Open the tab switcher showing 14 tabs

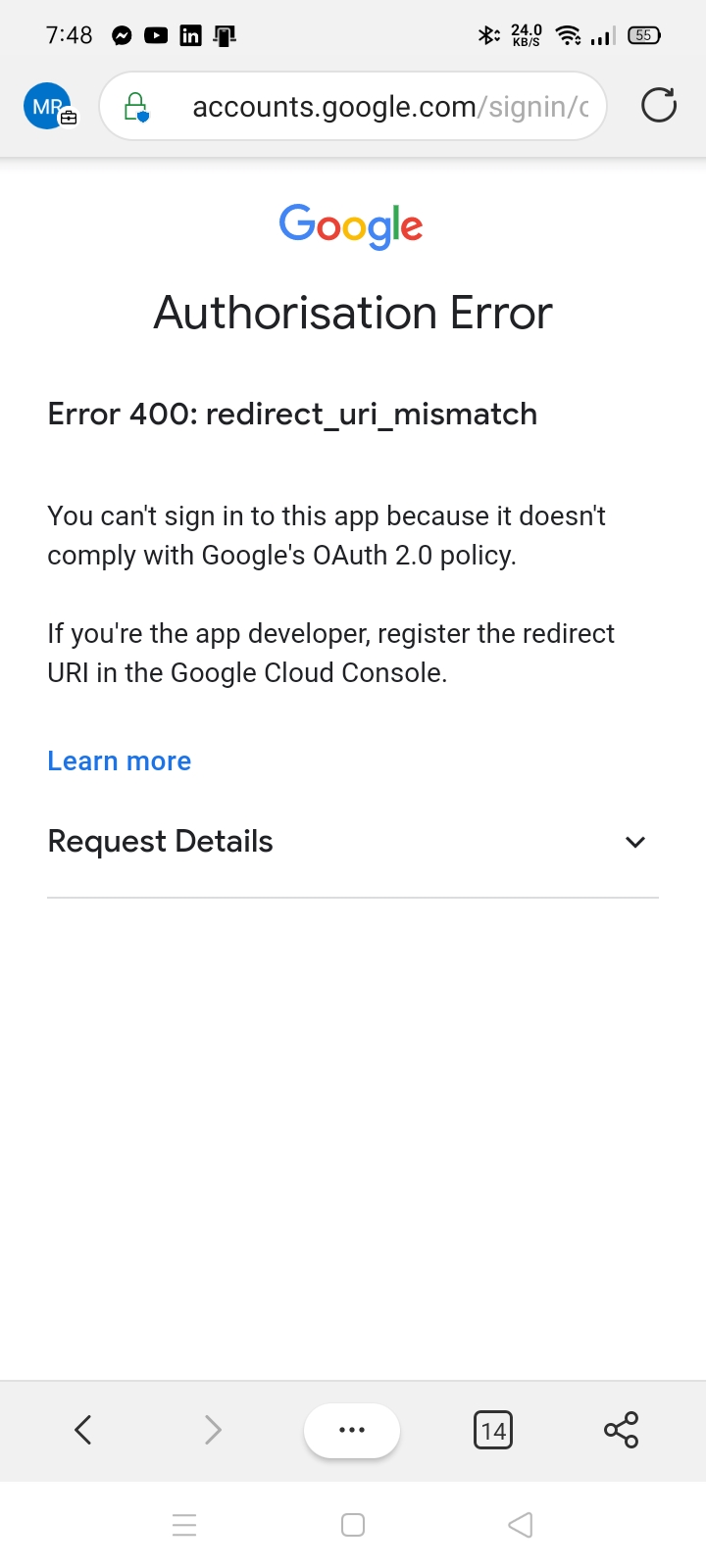coord(492,1431)
